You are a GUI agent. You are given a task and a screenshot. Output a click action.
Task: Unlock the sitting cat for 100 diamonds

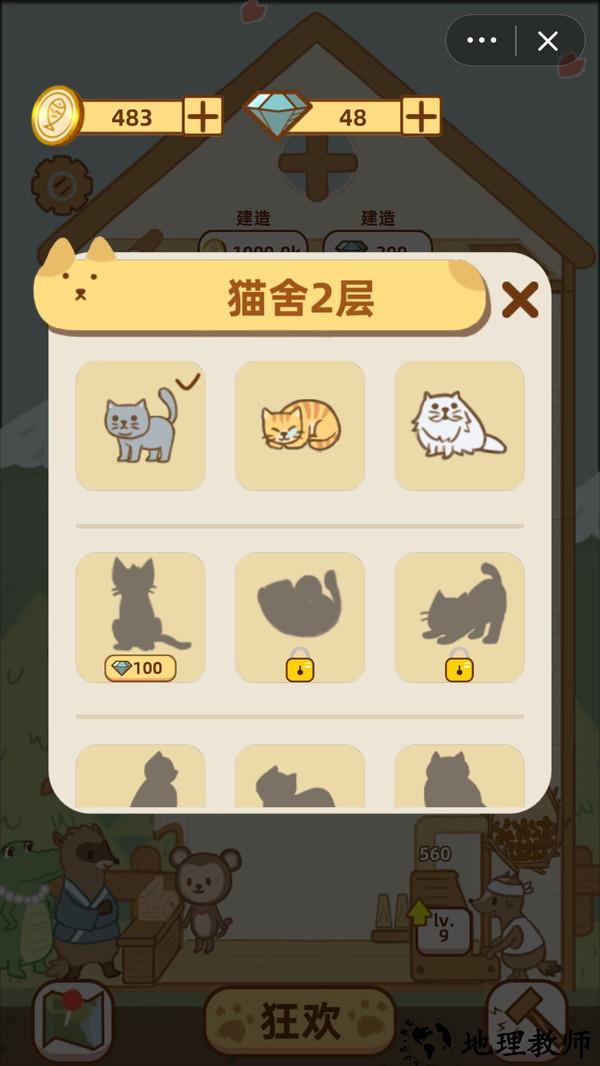[140, 667]
